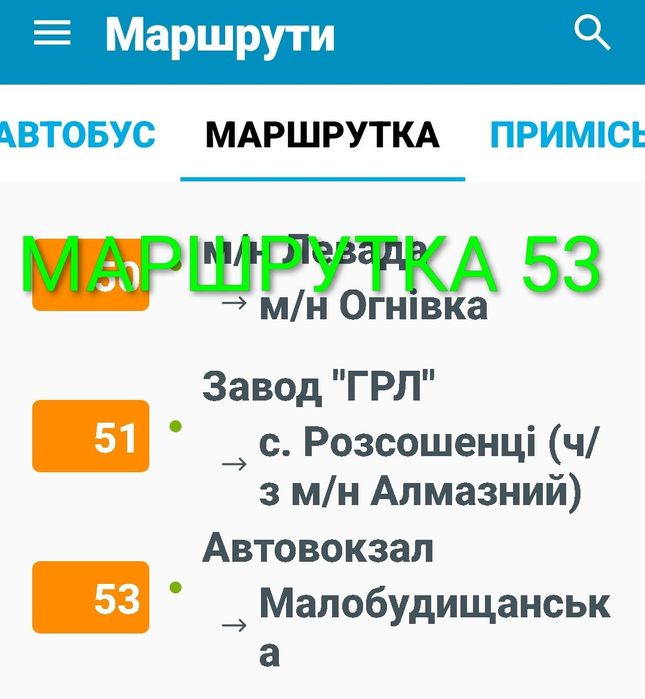Image resolution: width=645 pixels, height=699 pixels.
Task: Open route search
Action: 592,34
